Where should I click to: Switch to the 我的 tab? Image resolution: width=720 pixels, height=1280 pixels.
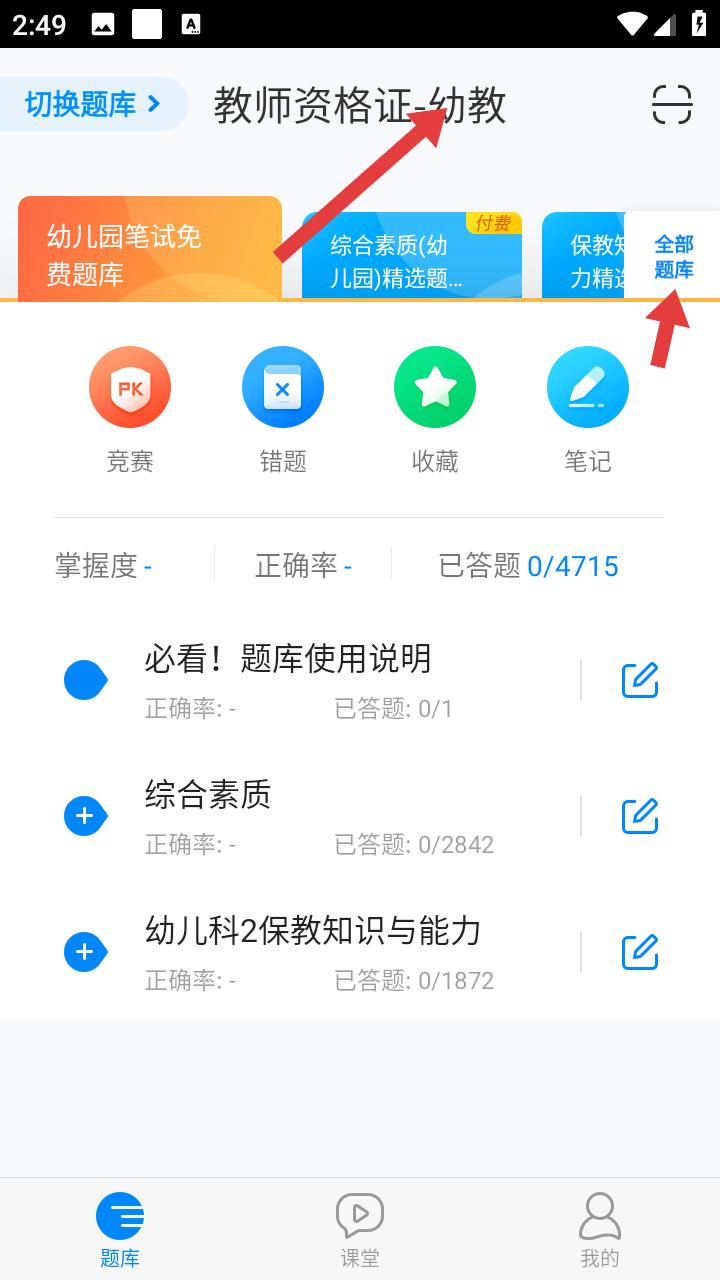pos(600,1228)
